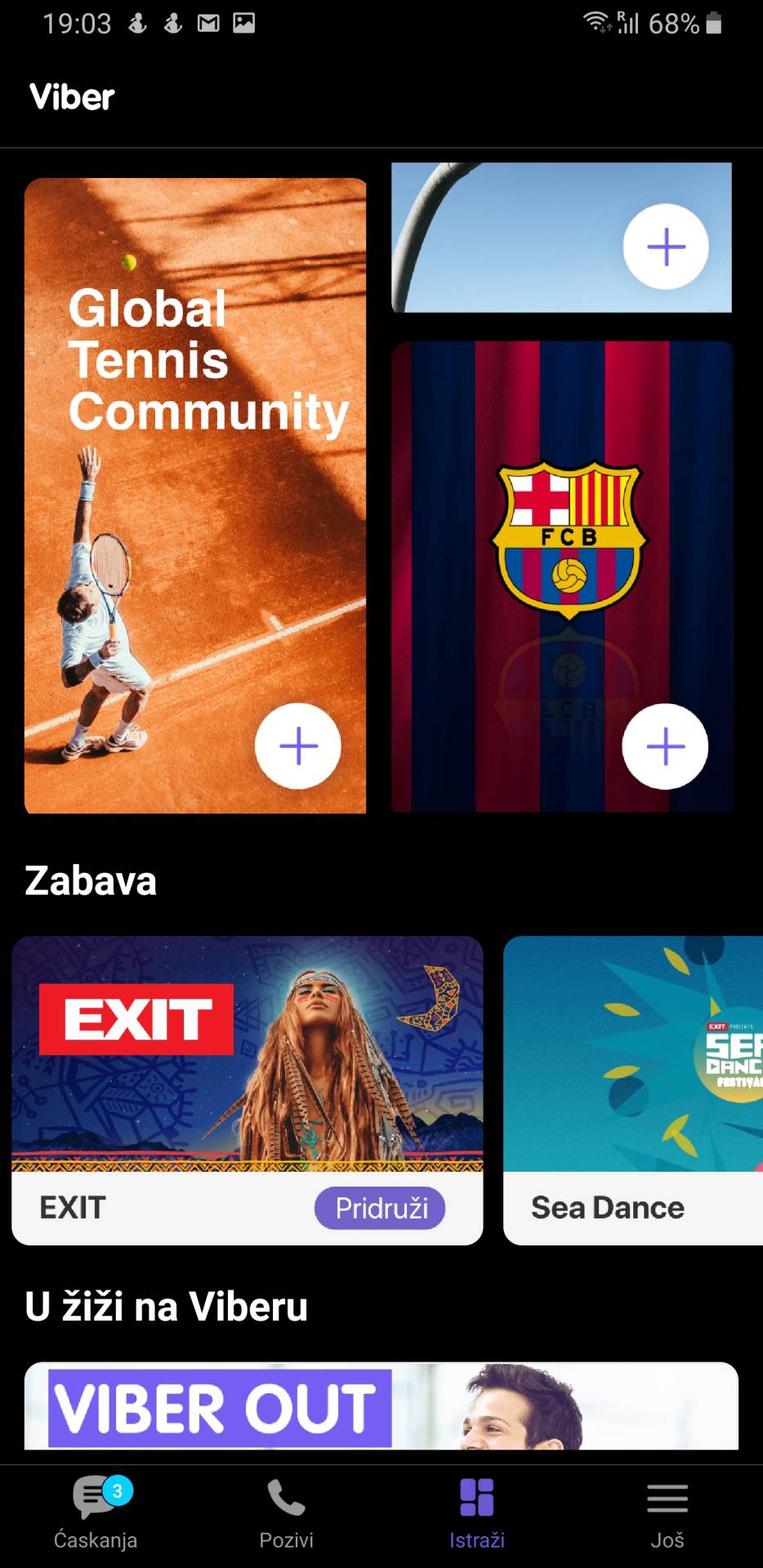Switch to the Ćaskanja tab

pos(96,1513)
